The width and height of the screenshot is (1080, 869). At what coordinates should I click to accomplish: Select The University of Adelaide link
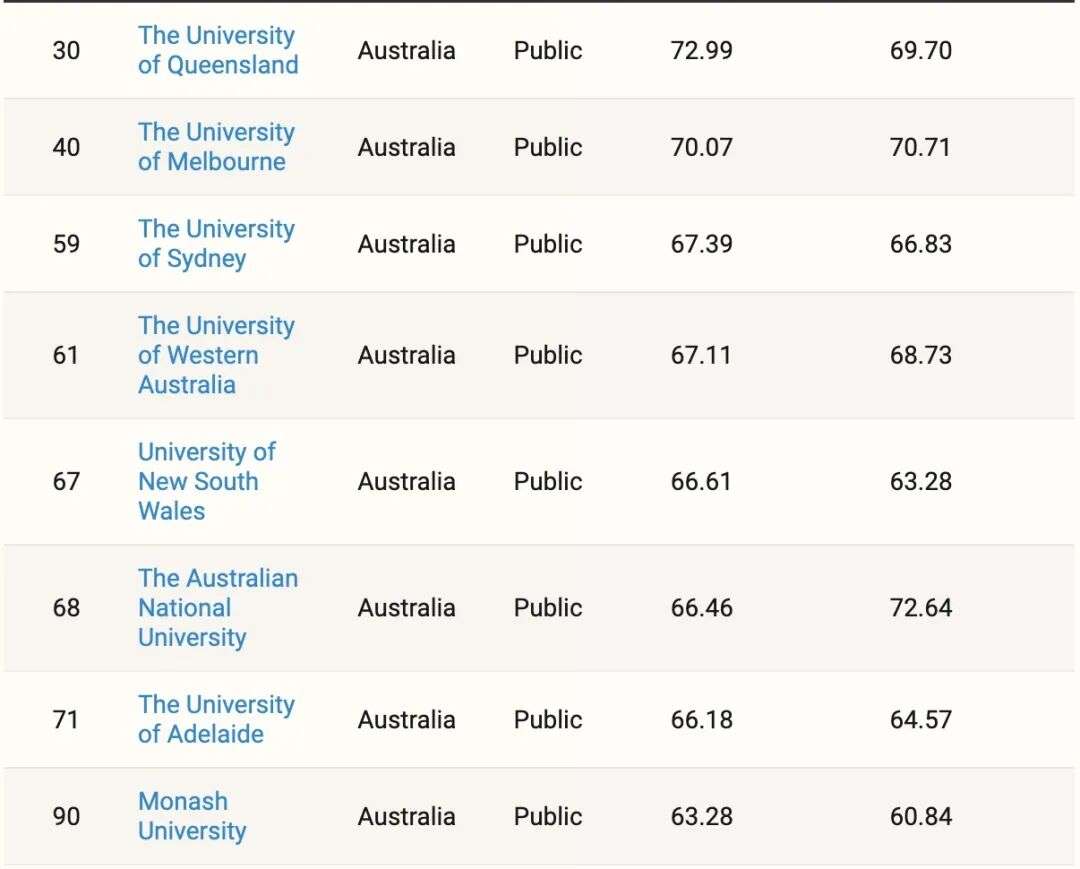[x=216, y=719]
